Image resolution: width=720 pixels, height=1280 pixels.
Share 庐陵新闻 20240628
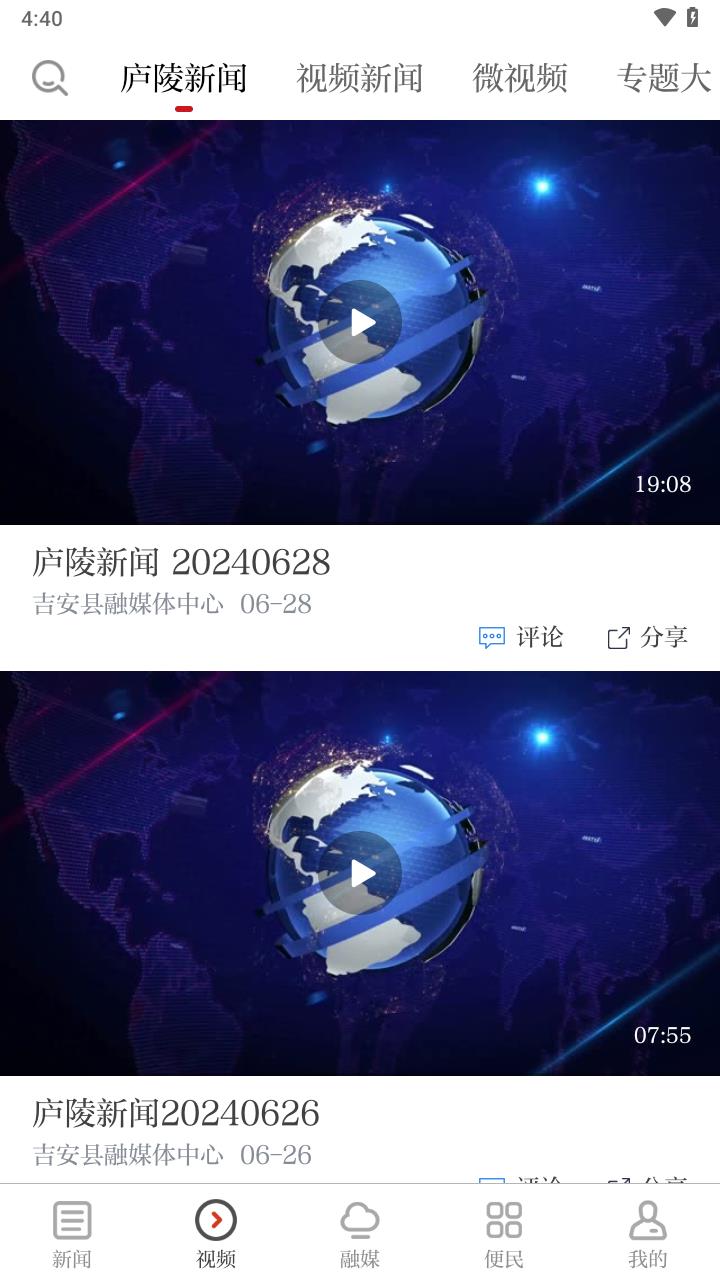647,637
